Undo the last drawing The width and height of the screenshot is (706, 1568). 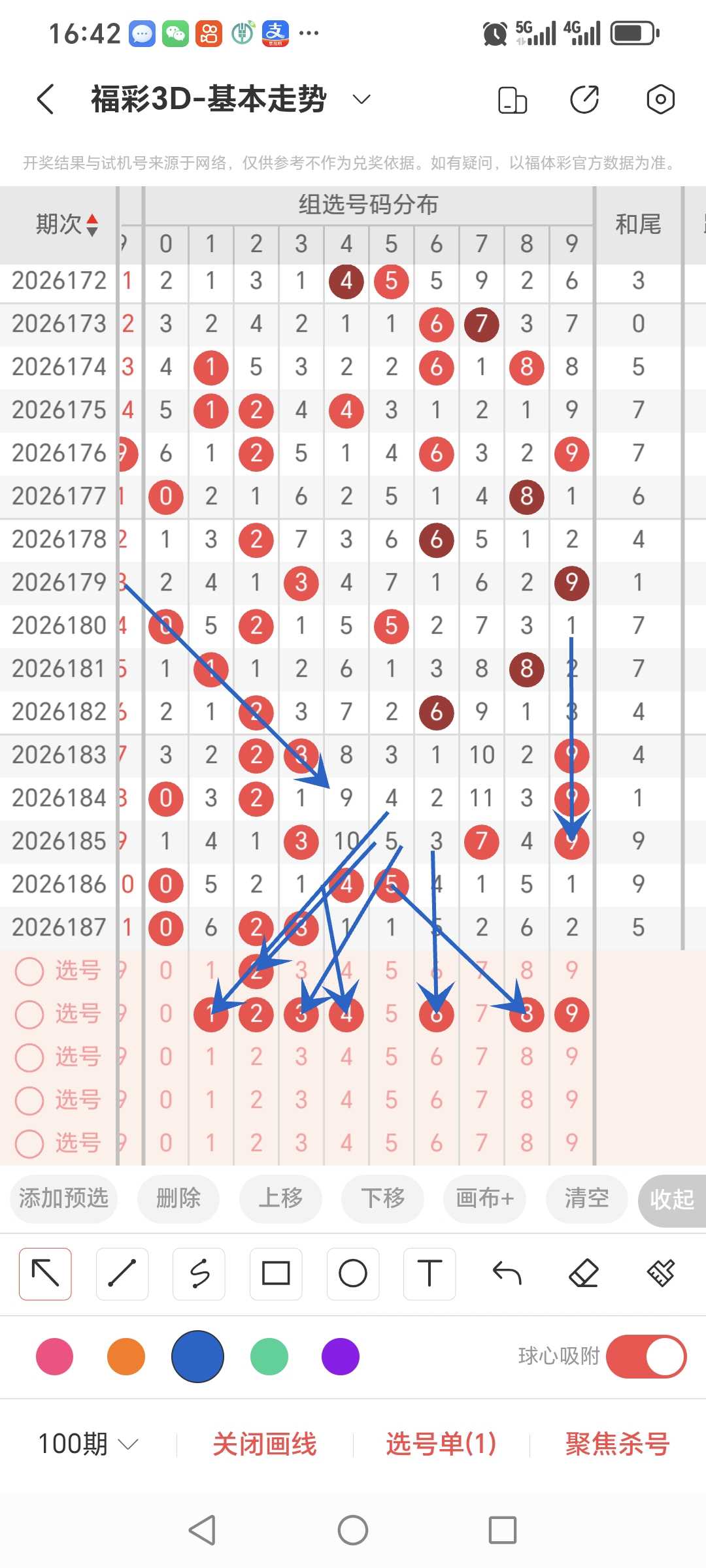tap(507, 1273)
